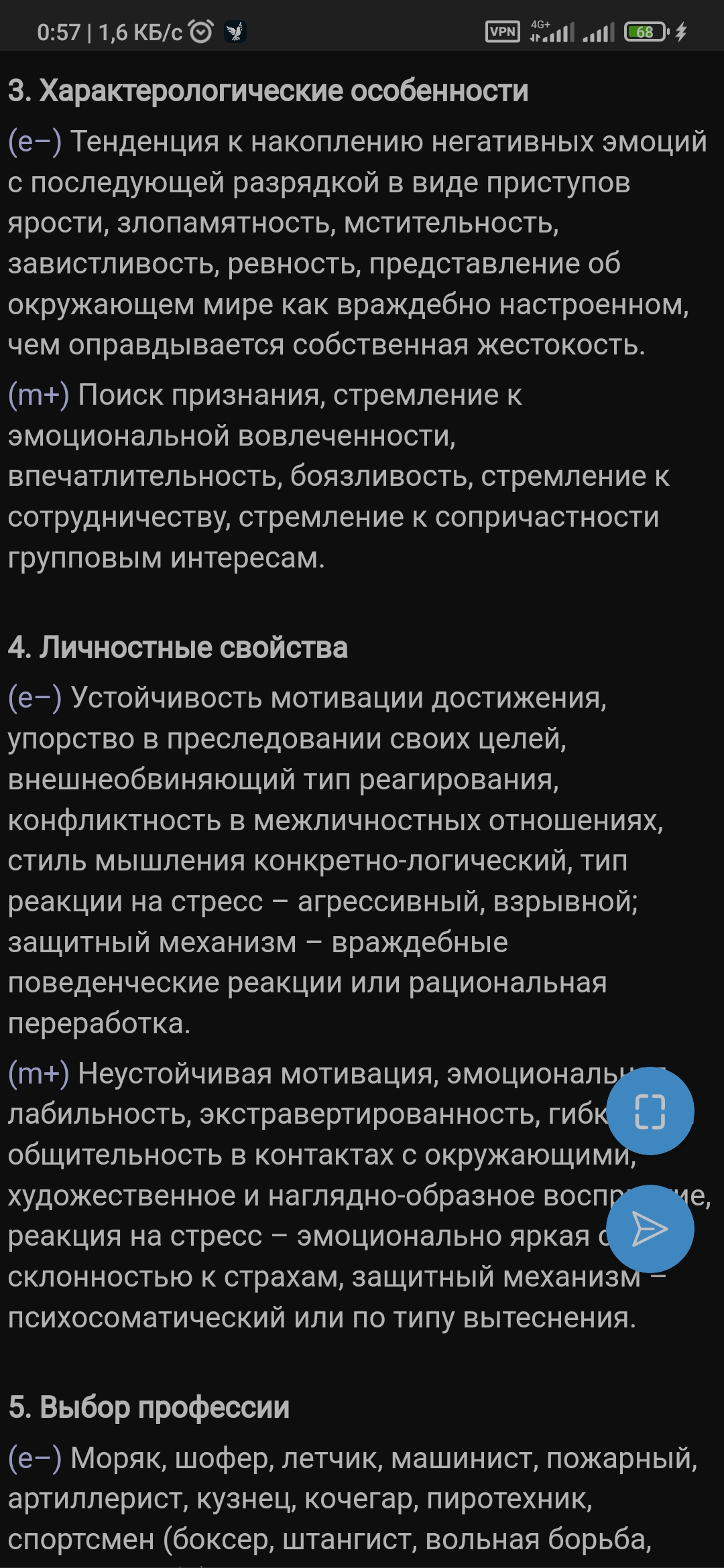Tap the paper-plane send floating button

click(650, 1229)
